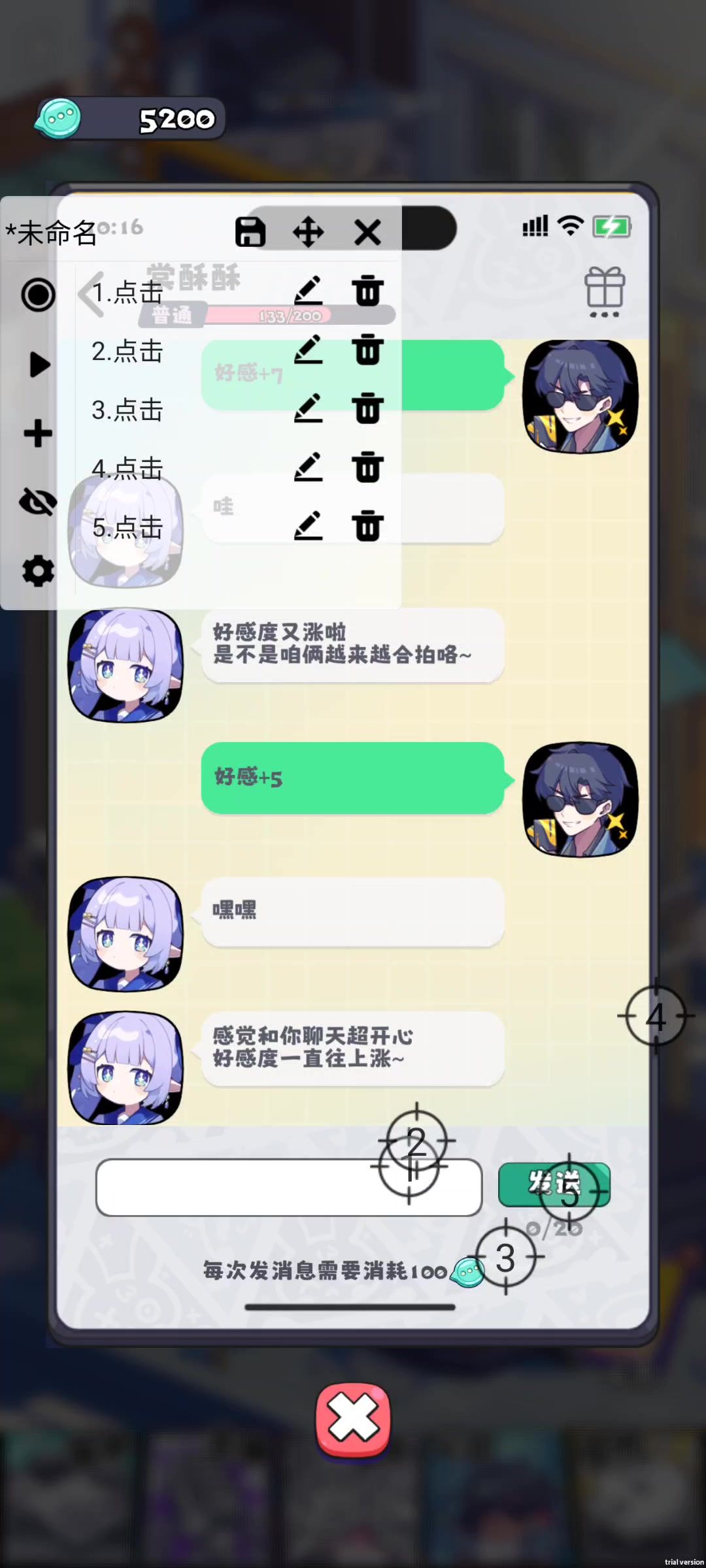This screenshot has height=1568, width=706.
Task: Save the auto-clicker script
Action: [x=250, y=232]
